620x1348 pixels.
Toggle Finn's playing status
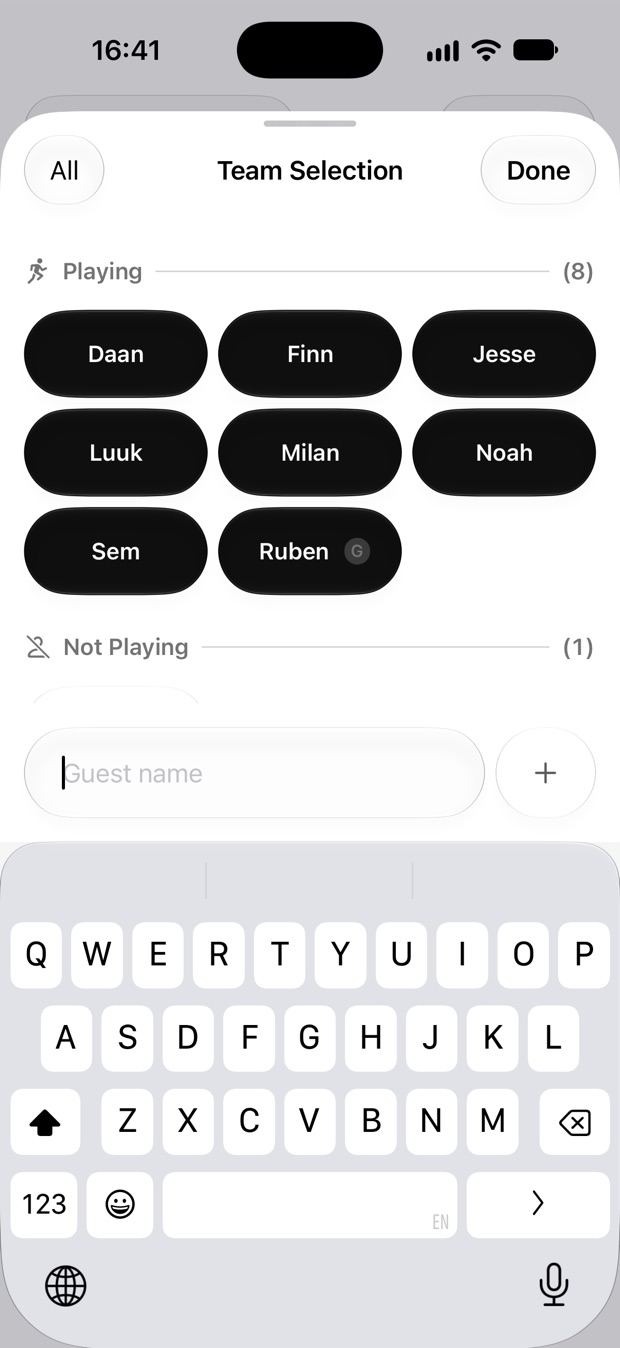click(x=310, y=354)
